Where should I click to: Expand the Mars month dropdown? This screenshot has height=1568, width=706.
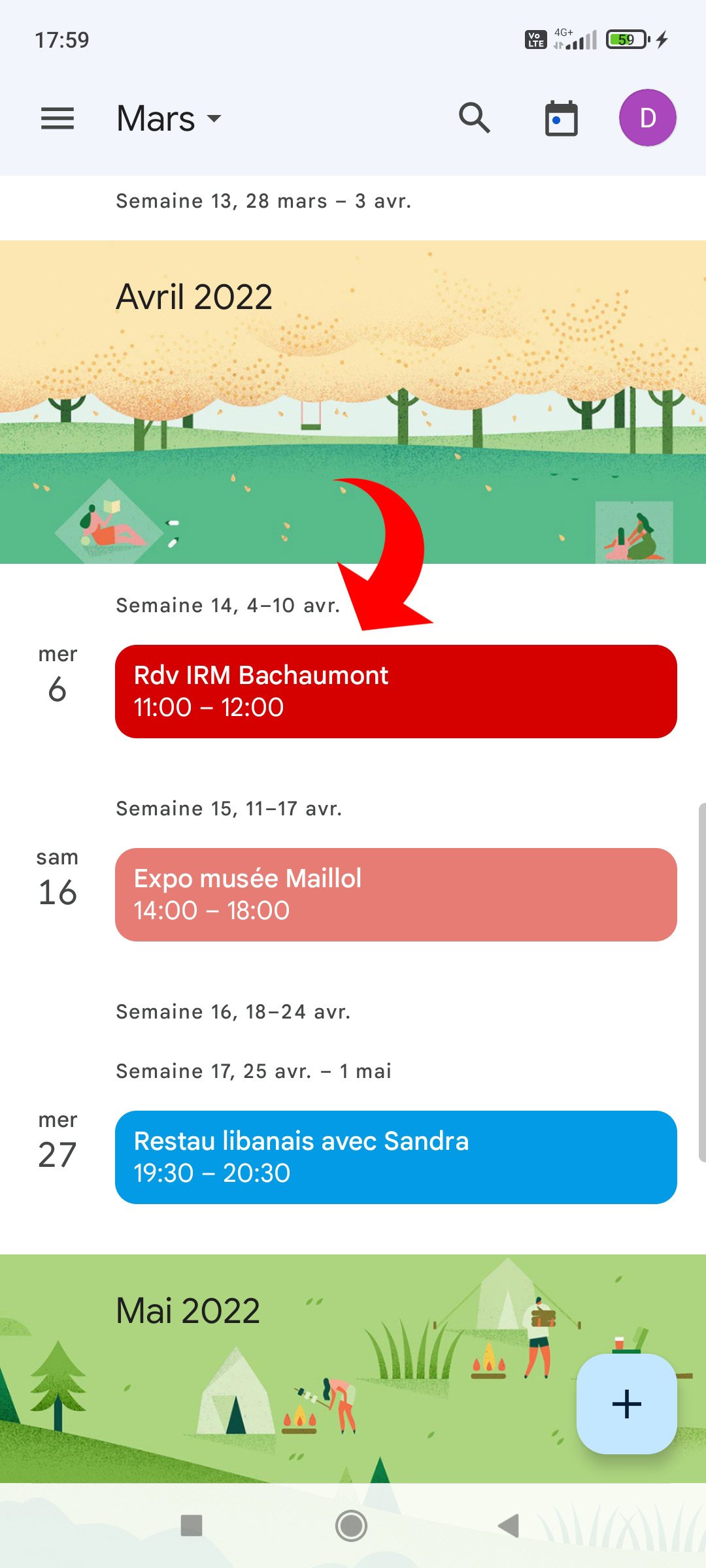169,119
